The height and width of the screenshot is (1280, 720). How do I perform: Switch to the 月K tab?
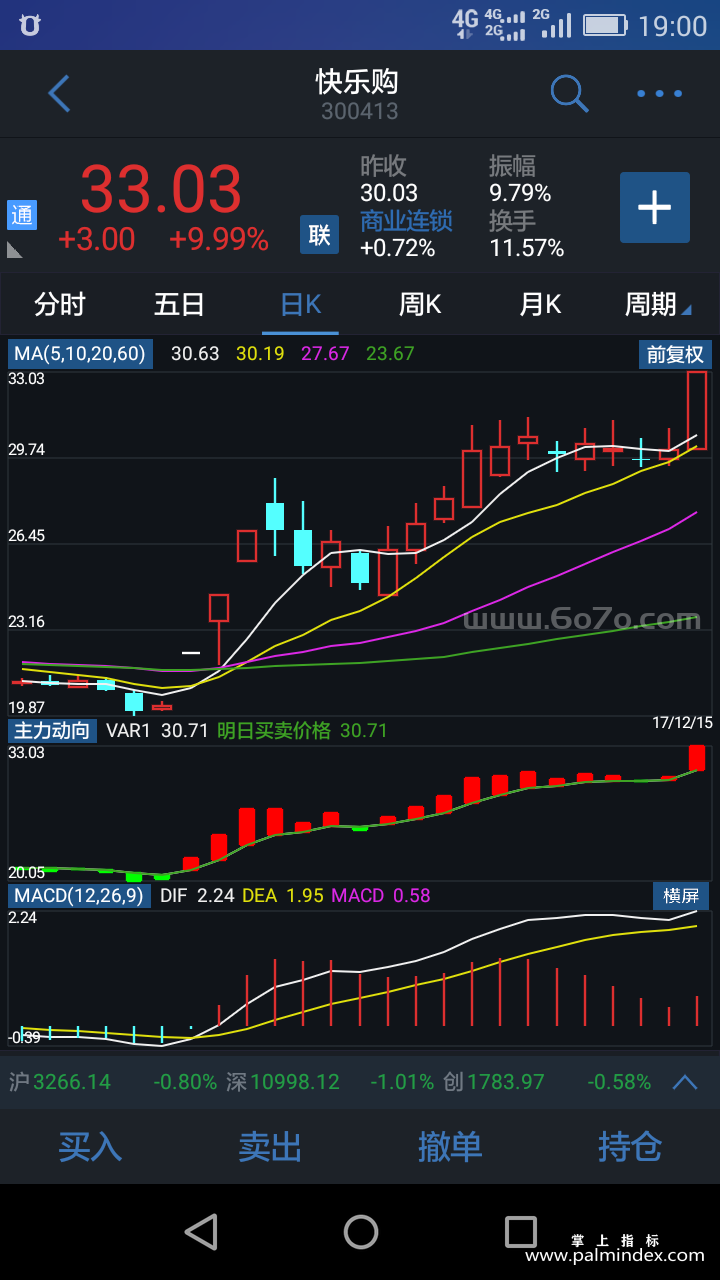click(x=540, y=304)
